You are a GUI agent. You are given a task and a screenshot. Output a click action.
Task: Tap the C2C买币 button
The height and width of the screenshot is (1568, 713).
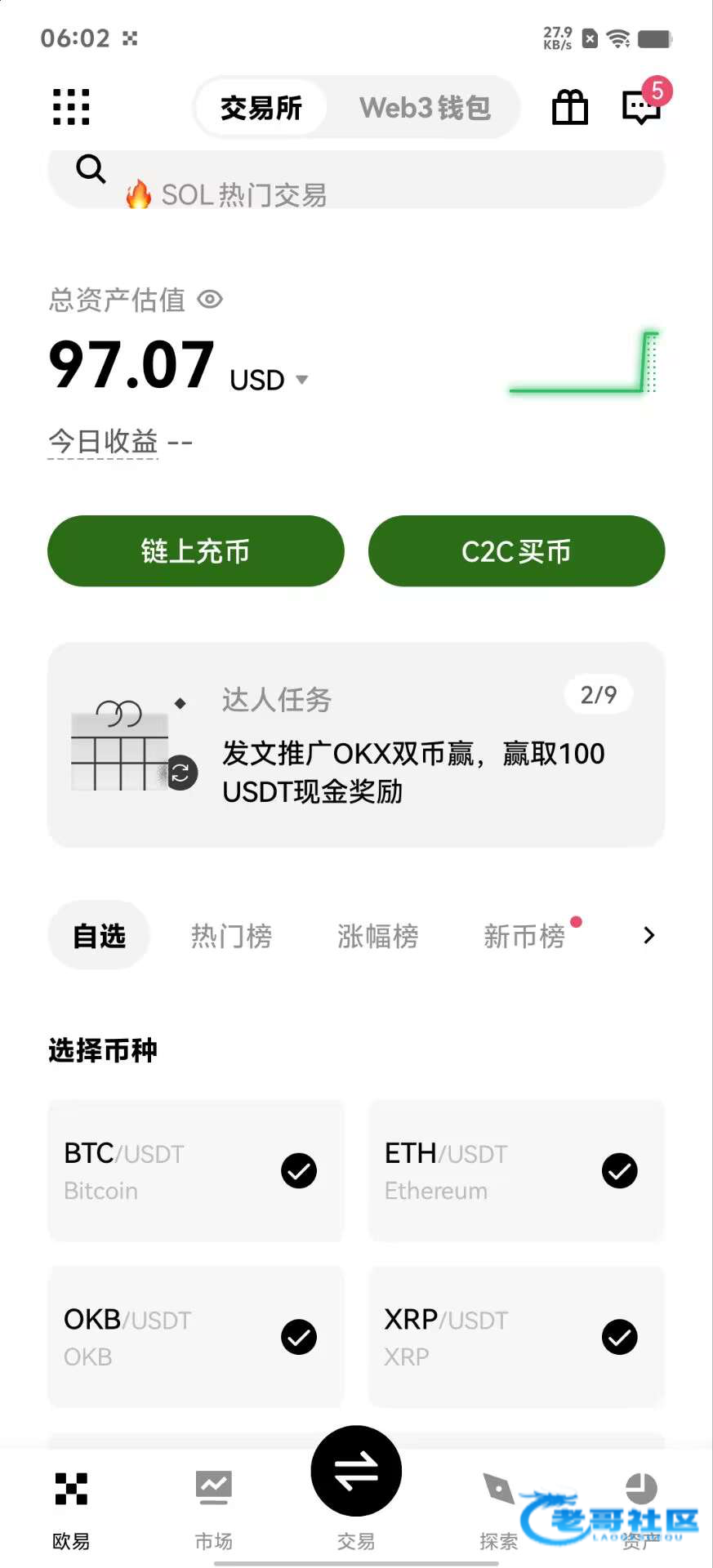click(516, 551)
